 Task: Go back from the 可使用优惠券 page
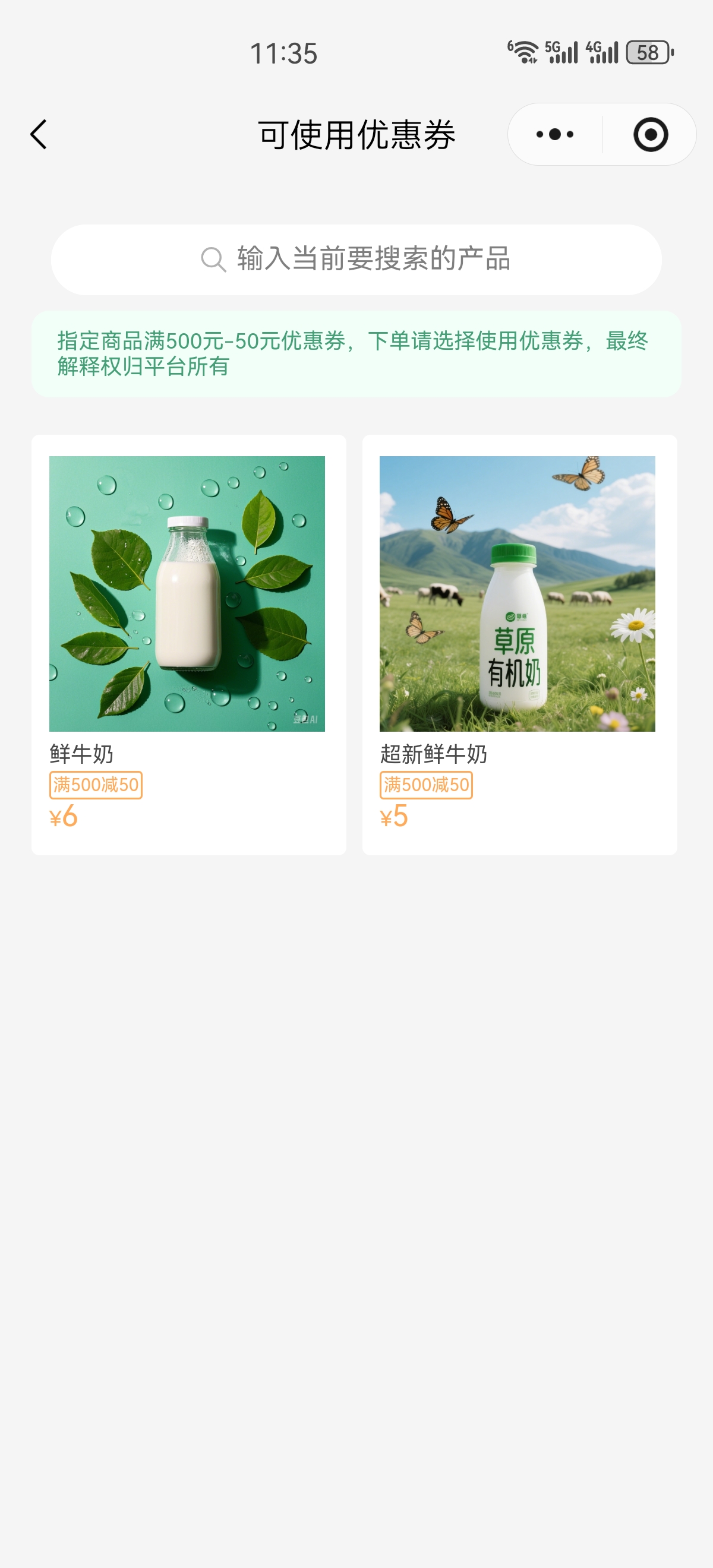(39, 134)
